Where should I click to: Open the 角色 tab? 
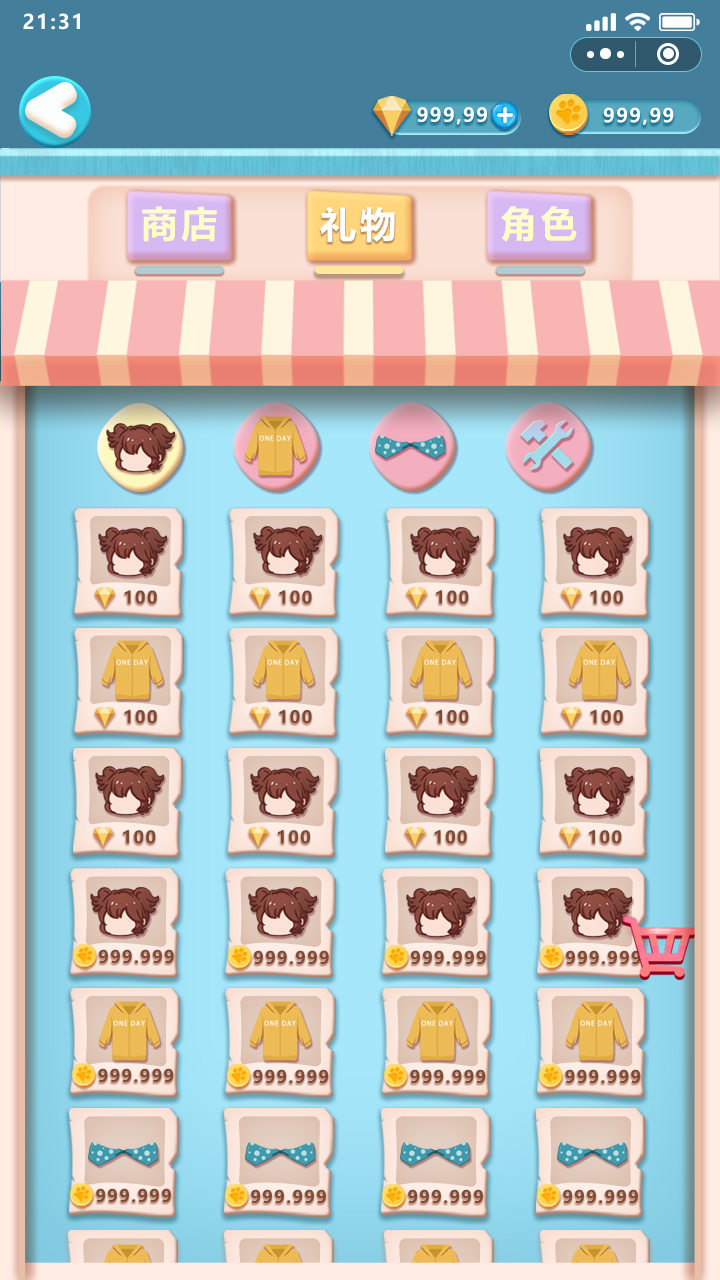pyautogui.click(x=539, y=226)
